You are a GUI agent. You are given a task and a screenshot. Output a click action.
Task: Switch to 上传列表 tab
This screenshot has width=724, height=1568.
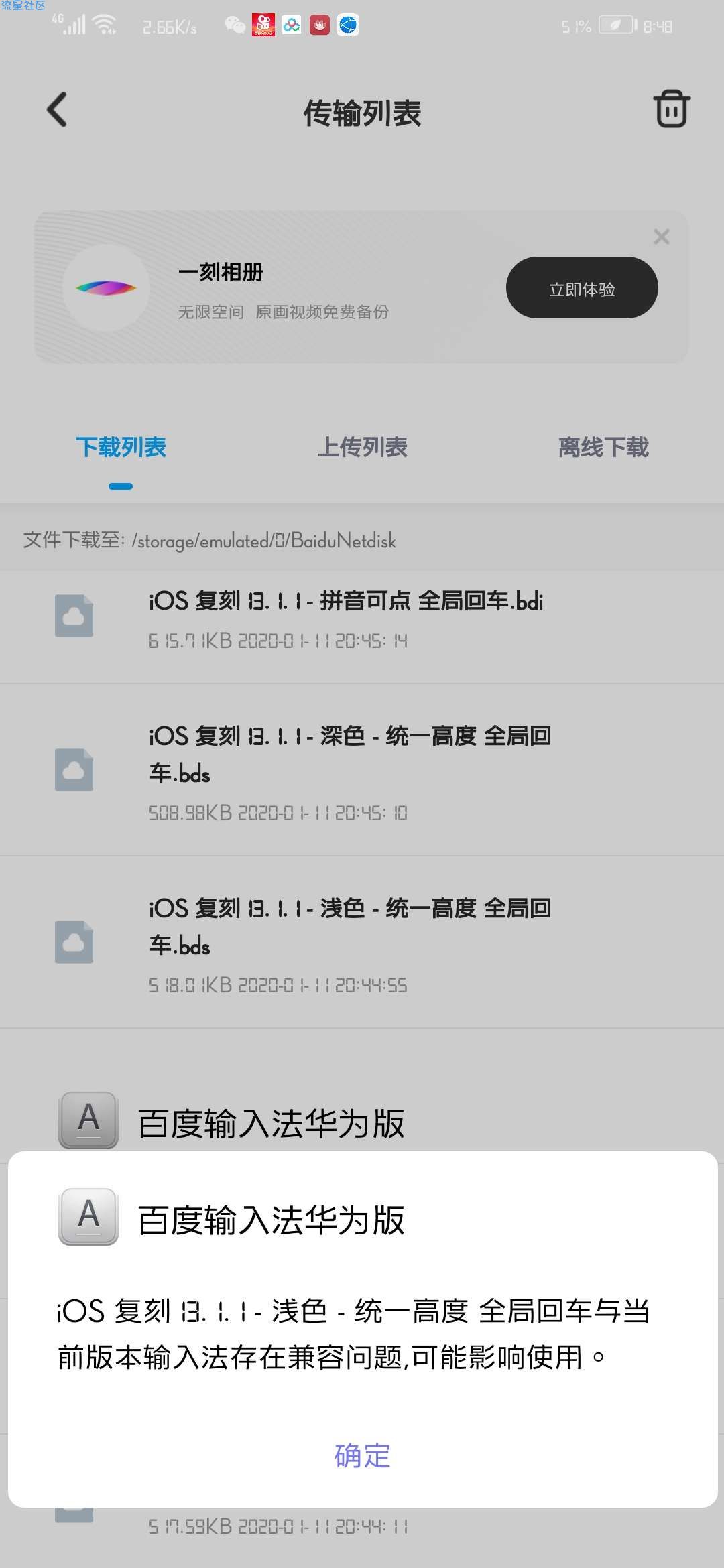[x=362, y=448]
